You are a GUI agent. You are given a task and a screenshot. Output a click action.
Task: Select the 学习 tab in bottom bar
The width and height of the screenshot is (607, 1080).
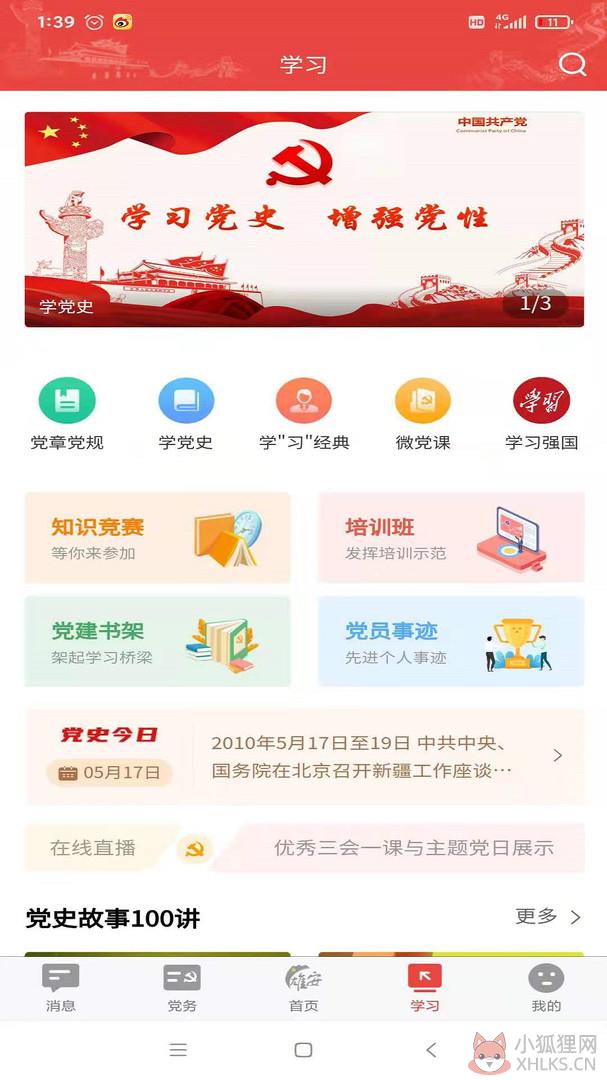tap(424, 988)
